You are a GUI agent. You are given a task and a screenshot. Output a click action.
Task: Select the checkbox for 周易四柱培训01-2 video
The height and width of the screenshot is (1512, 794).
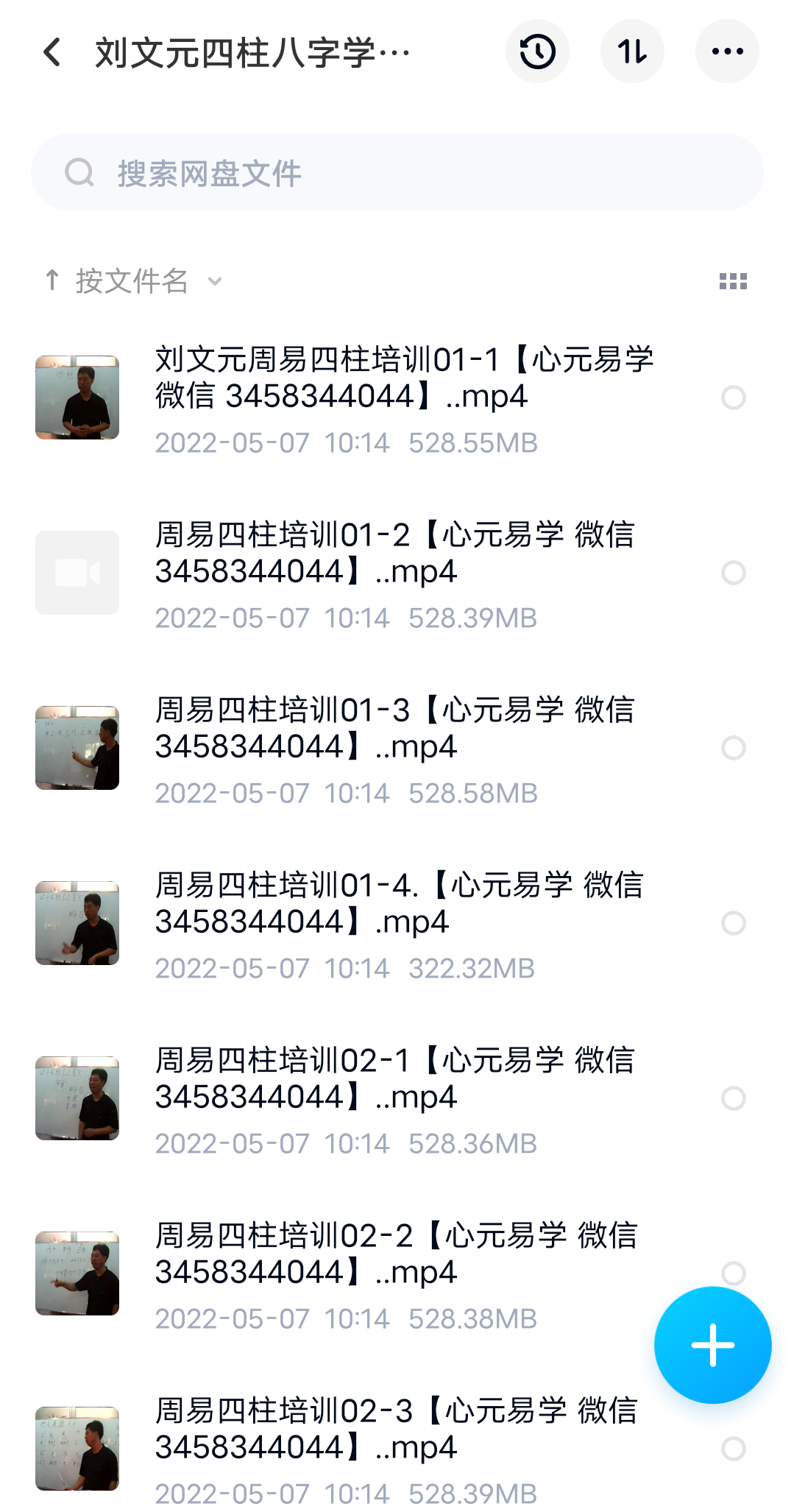click(733, 573)
